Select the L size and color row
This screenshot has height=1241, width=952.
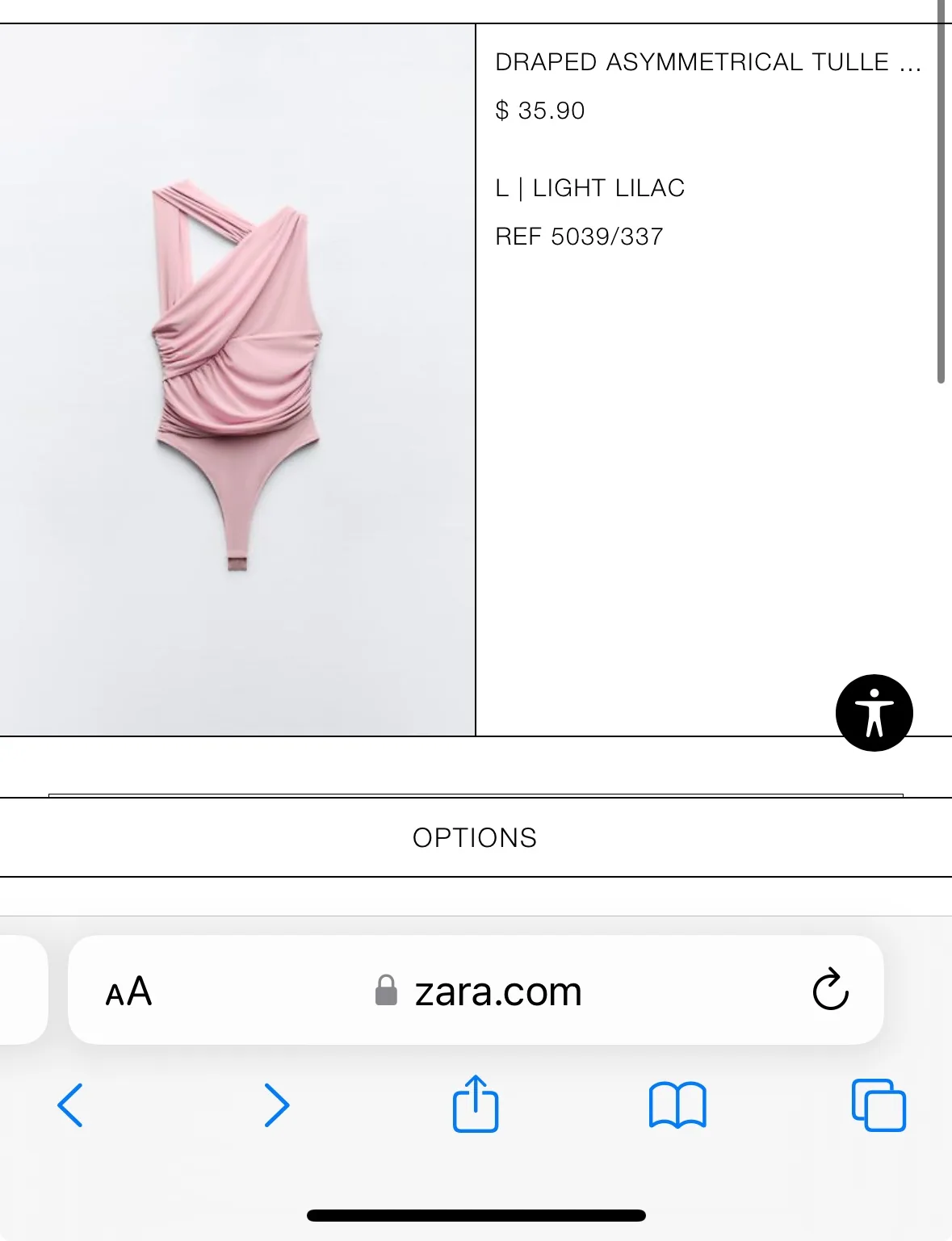(589, 188)
